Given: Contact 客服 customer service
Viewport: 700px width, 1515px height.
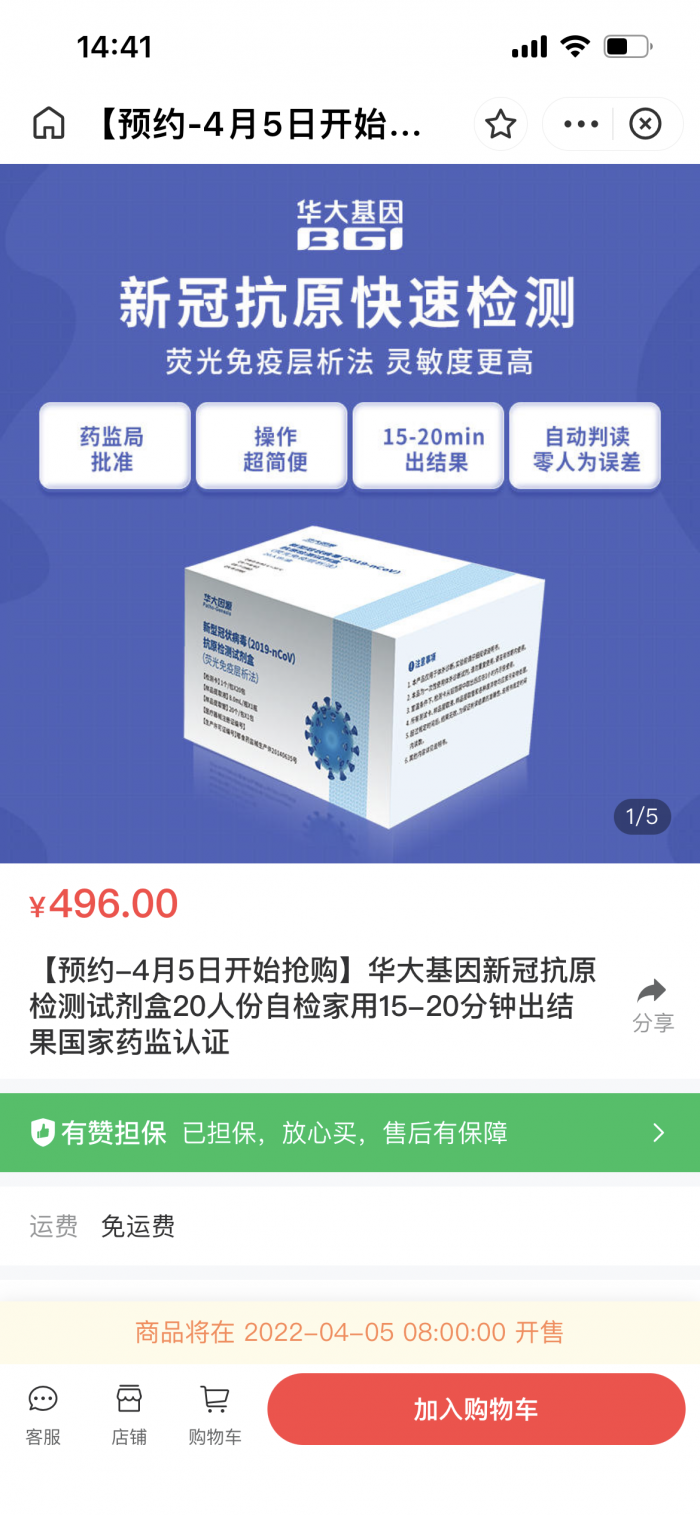Looking at the screenshot, I should coord(43,1414).
